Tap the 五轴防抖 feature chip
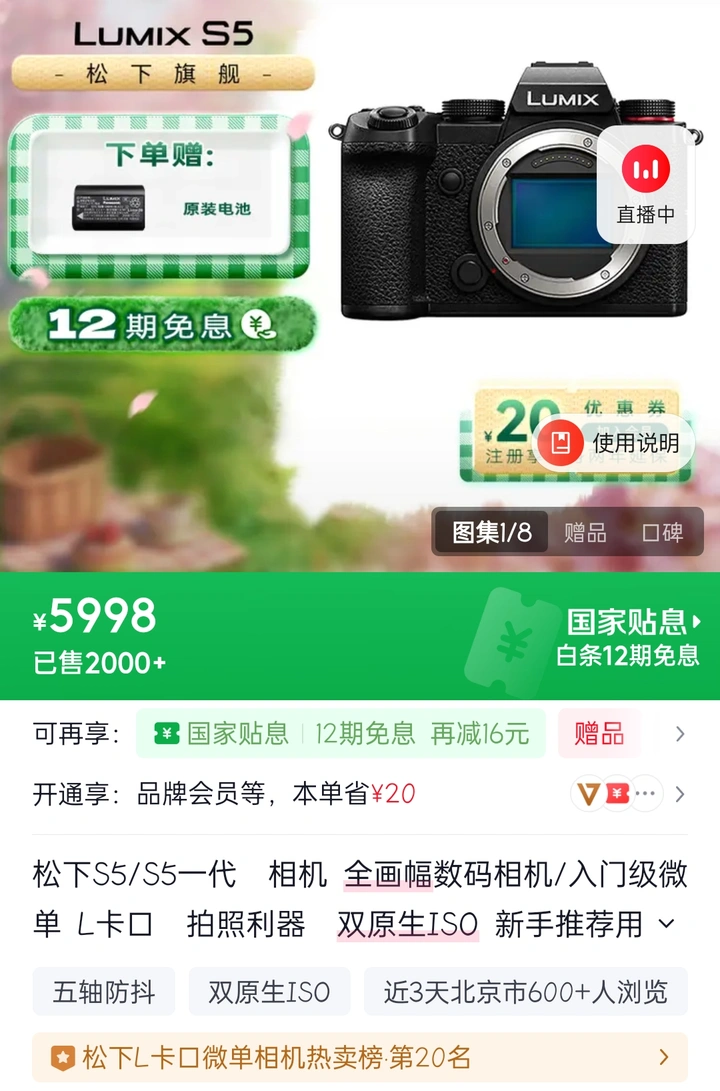 (x=104, y=992)
